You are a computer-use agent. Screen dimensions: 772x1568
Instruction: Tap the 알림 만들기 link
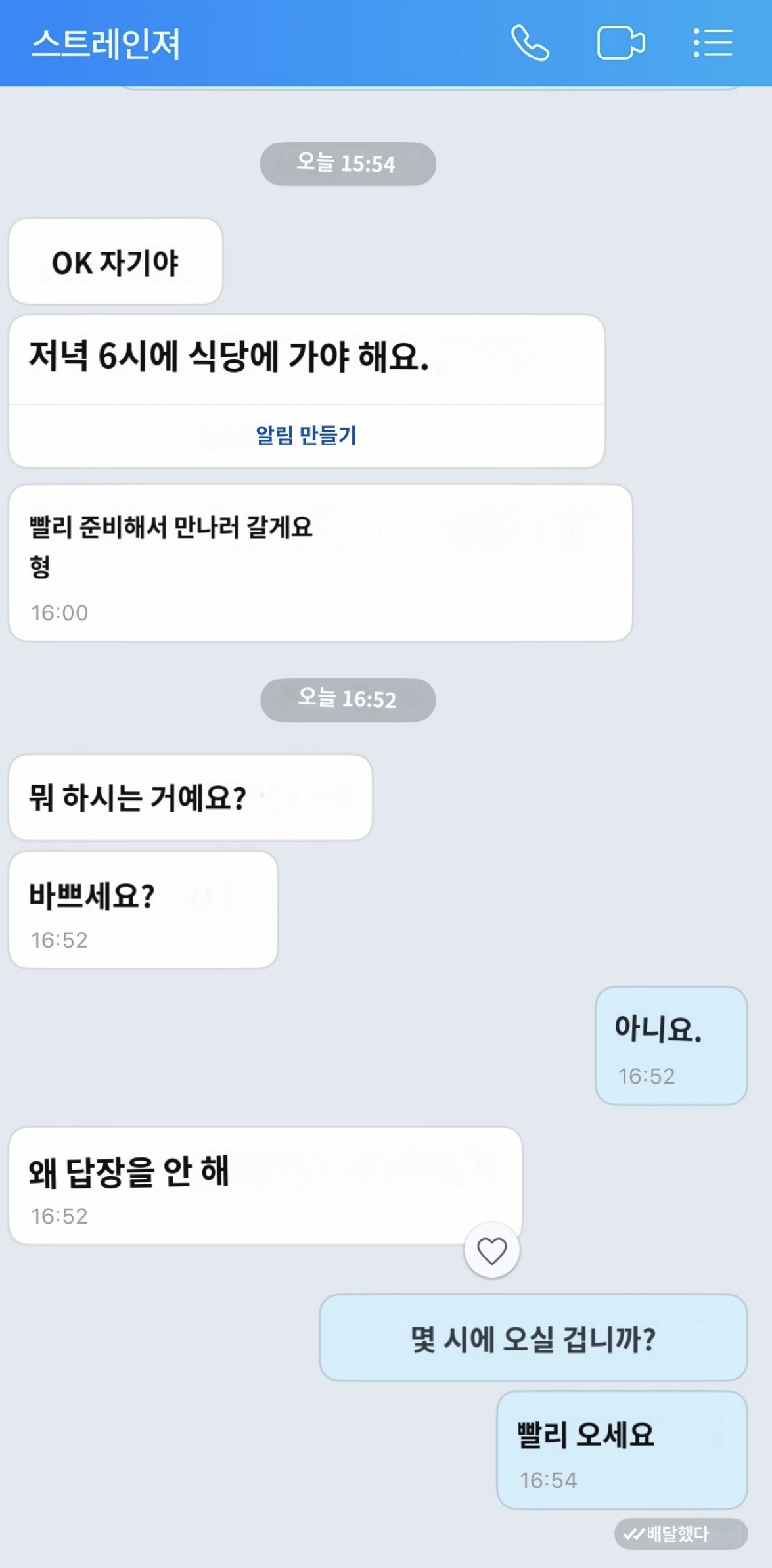tap(306, 435)
